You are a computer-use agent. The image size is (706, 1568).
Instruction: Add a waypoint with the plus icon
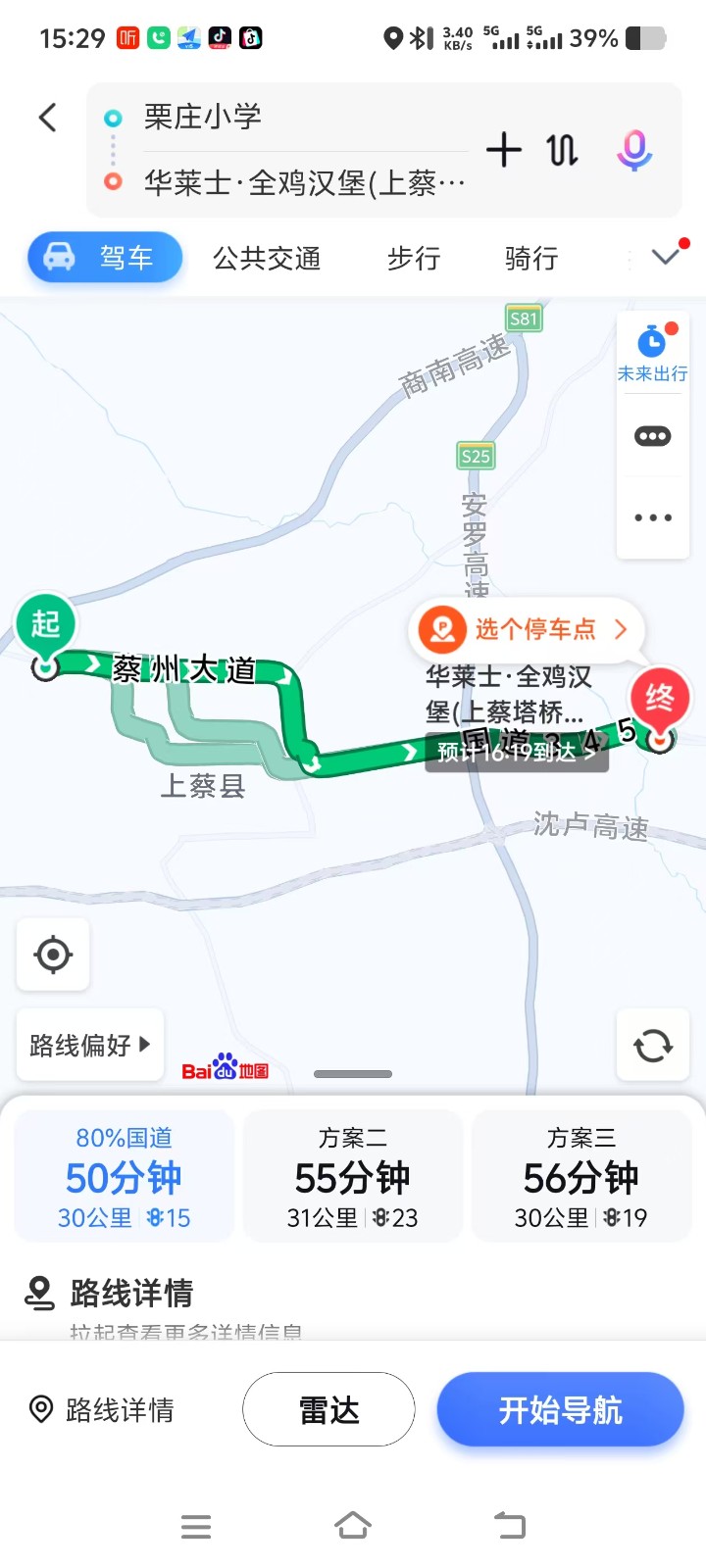pyautogui.click(x=503, y=150)
